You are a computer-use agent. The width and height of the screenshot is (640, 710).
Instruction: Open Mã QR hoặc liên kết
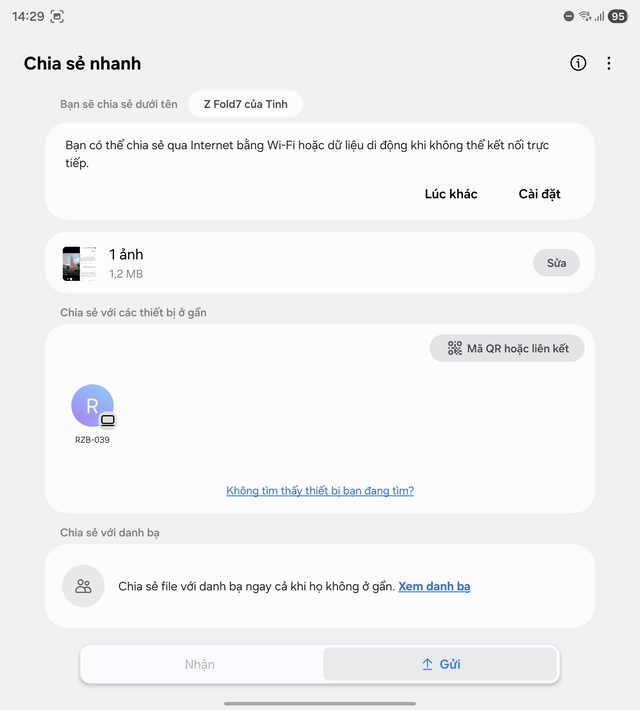[507, 348]
